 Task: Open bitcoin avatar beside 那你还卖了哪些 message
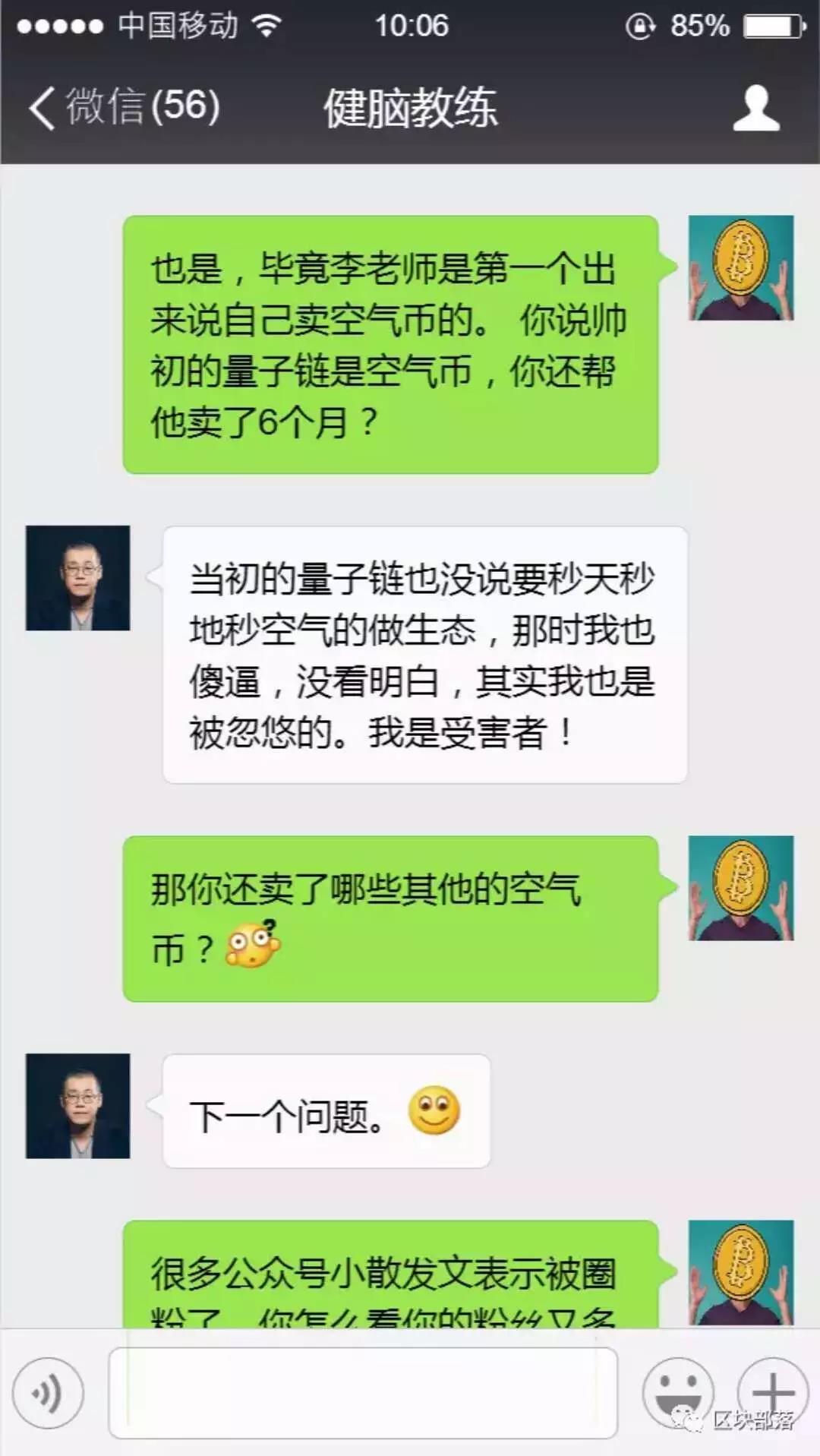tap(740, 888)
